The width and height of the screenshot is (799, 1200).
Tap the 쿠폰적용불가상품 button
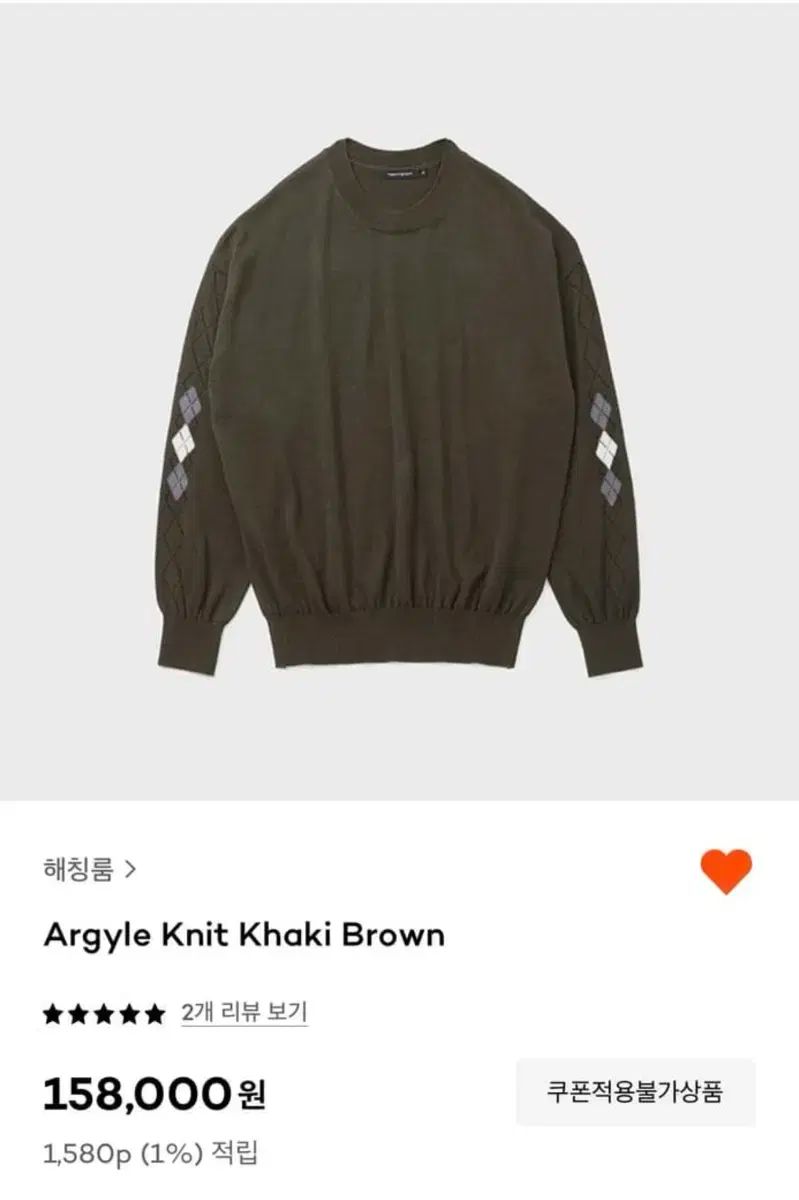pyautogui.click(x=635, y=1092)
